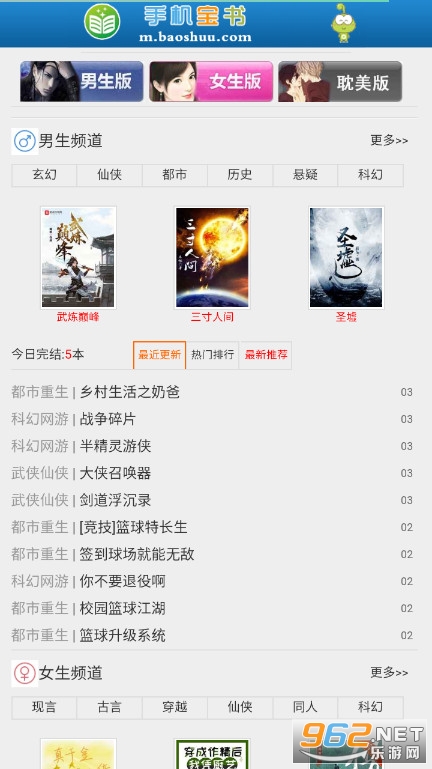Image resolution: width=432 pixels, height=769 pixels.
Task: Open the book 武炼巅峰
Action: 78,264
